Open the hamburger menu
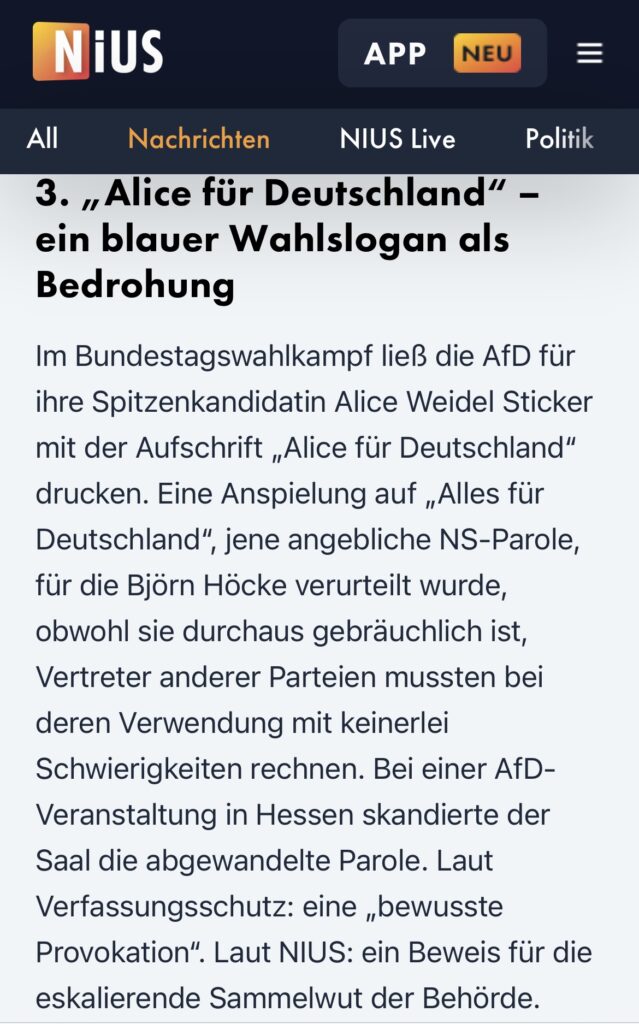This screenshot has height=1024, width=639. pyautogui.click(x=589, y=53)
